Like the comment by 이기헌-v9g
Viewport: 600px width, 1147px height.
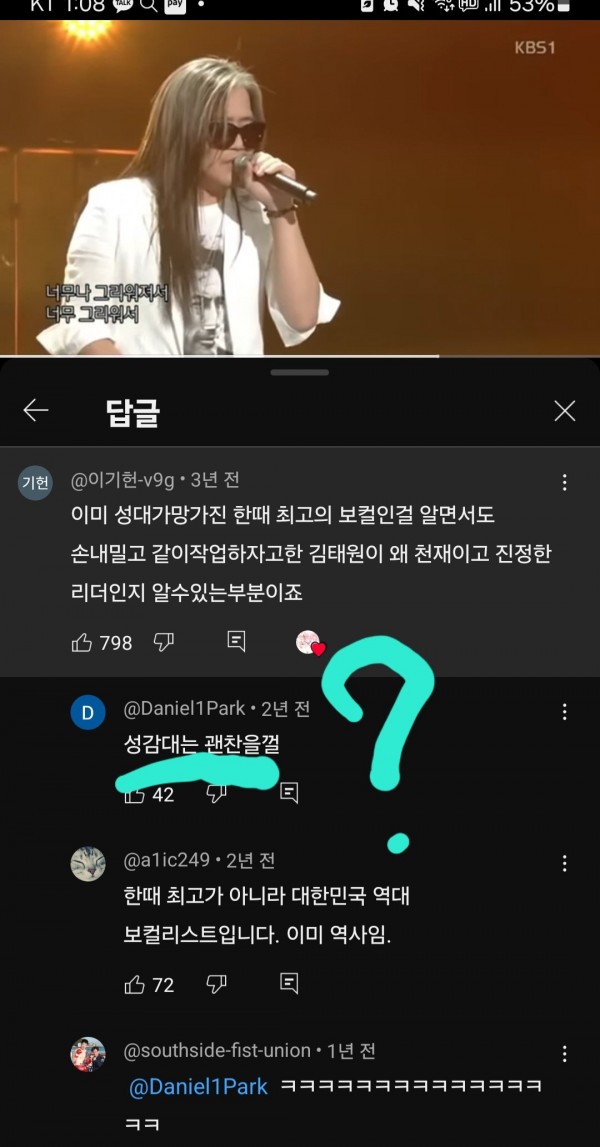(x=83, y=643)
